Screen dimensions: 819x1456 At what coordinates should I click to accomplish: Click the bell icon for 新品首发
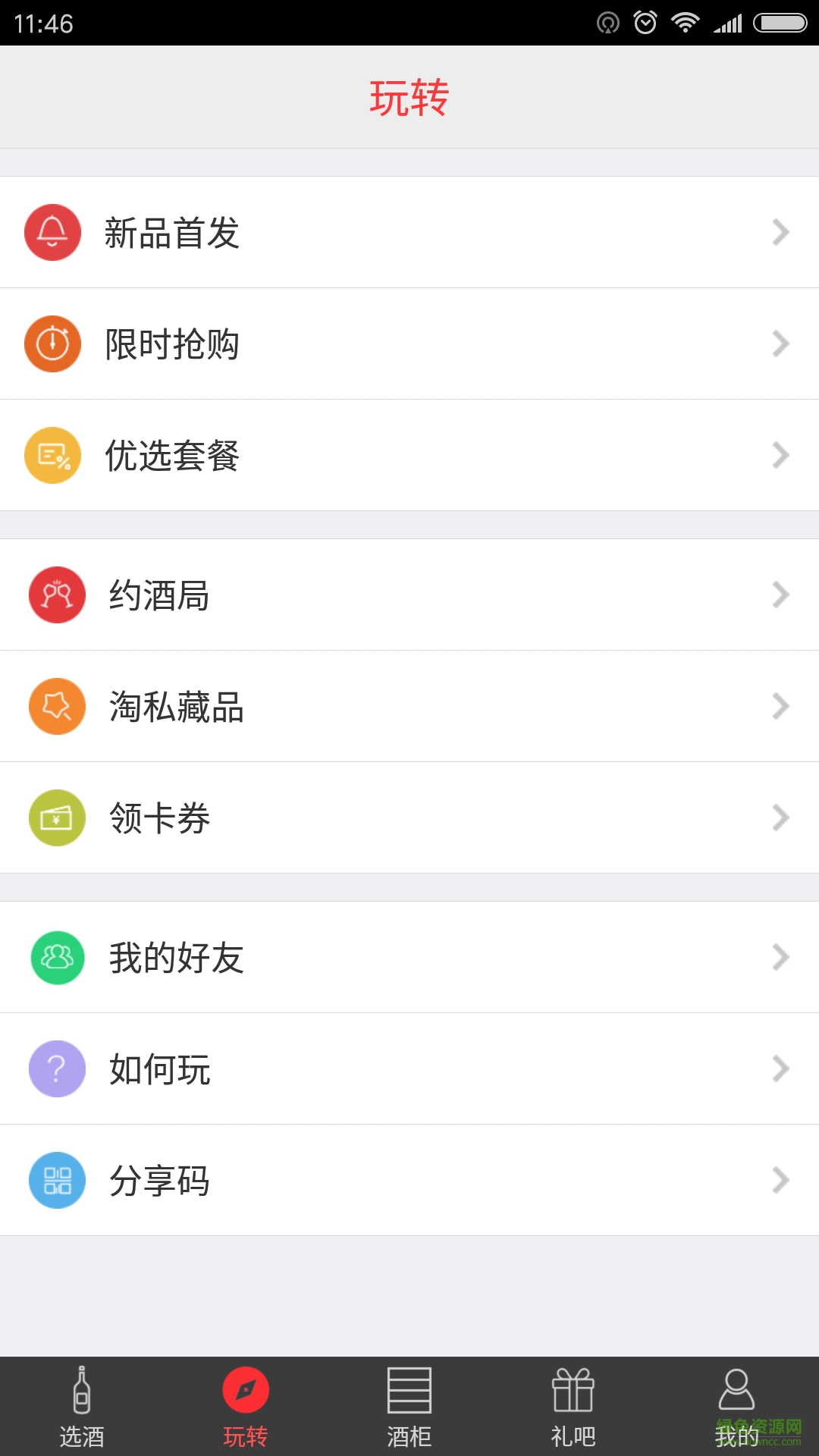pos(53,232)
